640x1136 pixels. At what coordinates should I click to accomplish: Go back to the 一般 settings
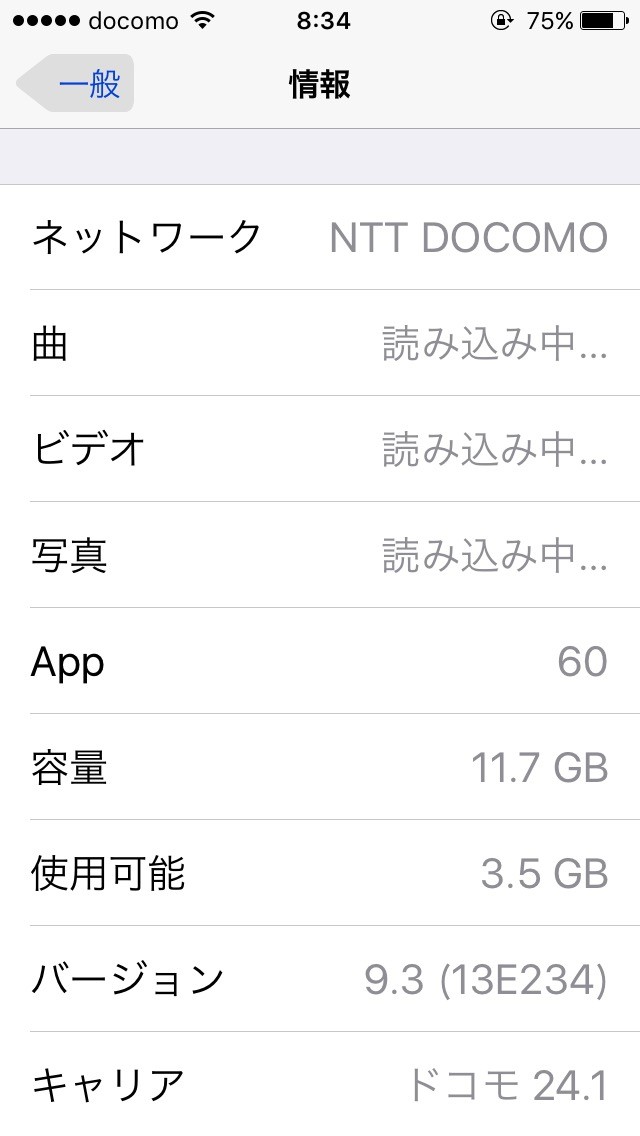coord(78,84)
